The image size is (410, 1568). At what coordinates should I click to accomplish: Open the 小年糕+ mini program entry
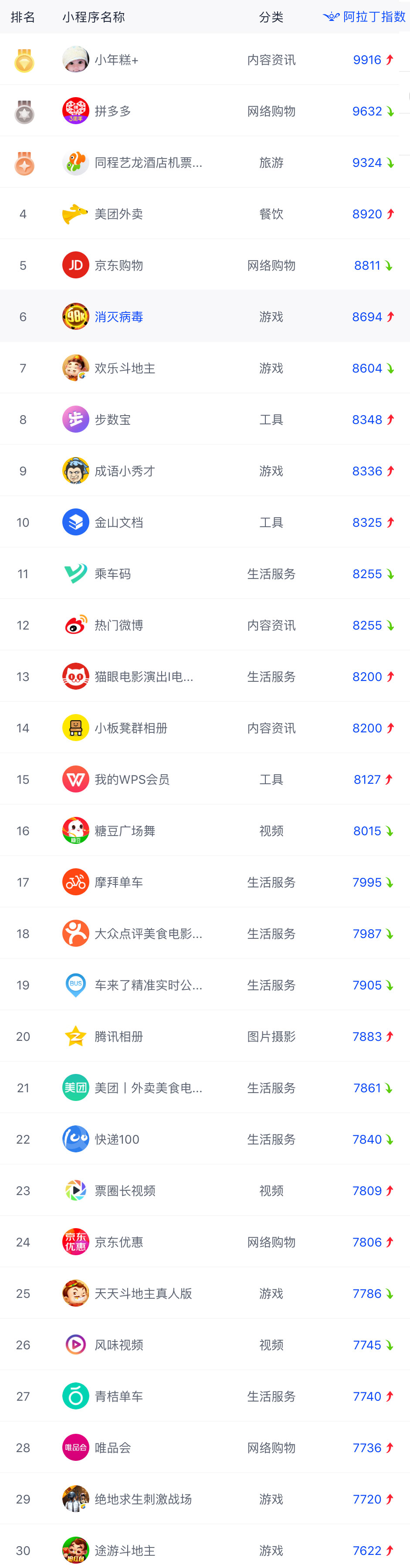pos(116,60)
